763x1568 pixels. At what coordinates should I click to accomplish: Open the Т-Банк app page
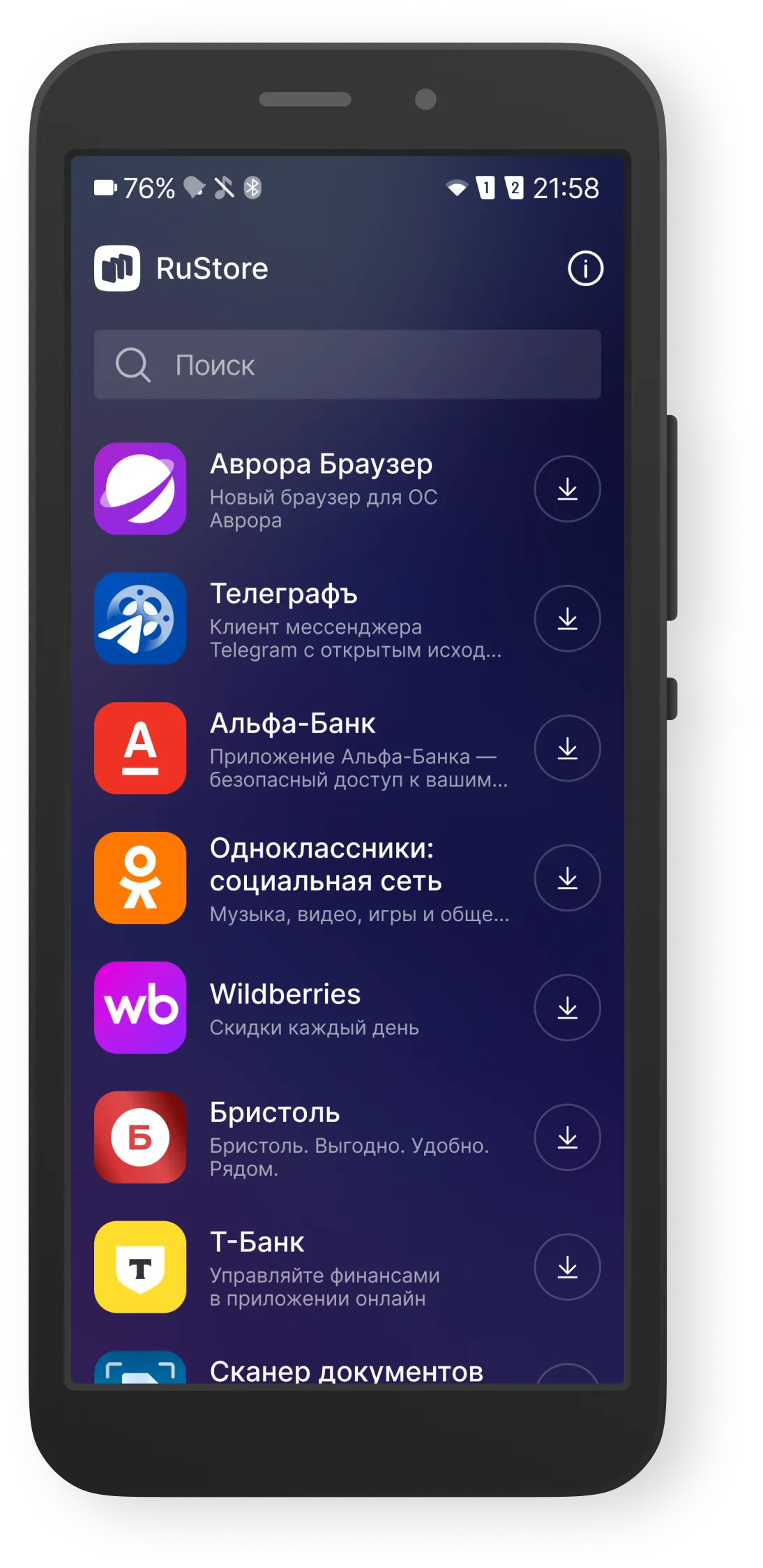(x=321, y=1268)
